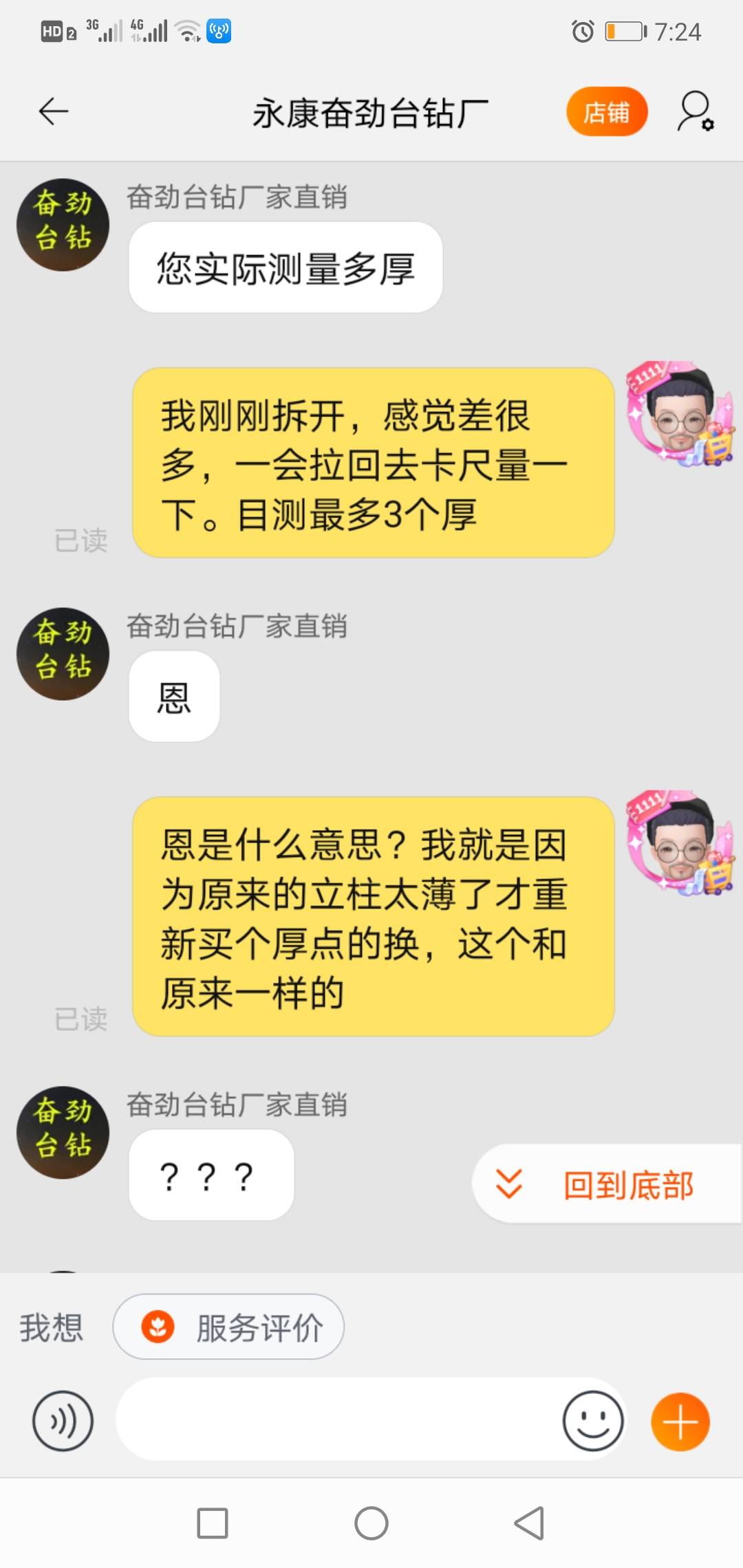Open the contact settings profile icon
The height and width of the screenshot is (1568, 743).
point(695,111)
